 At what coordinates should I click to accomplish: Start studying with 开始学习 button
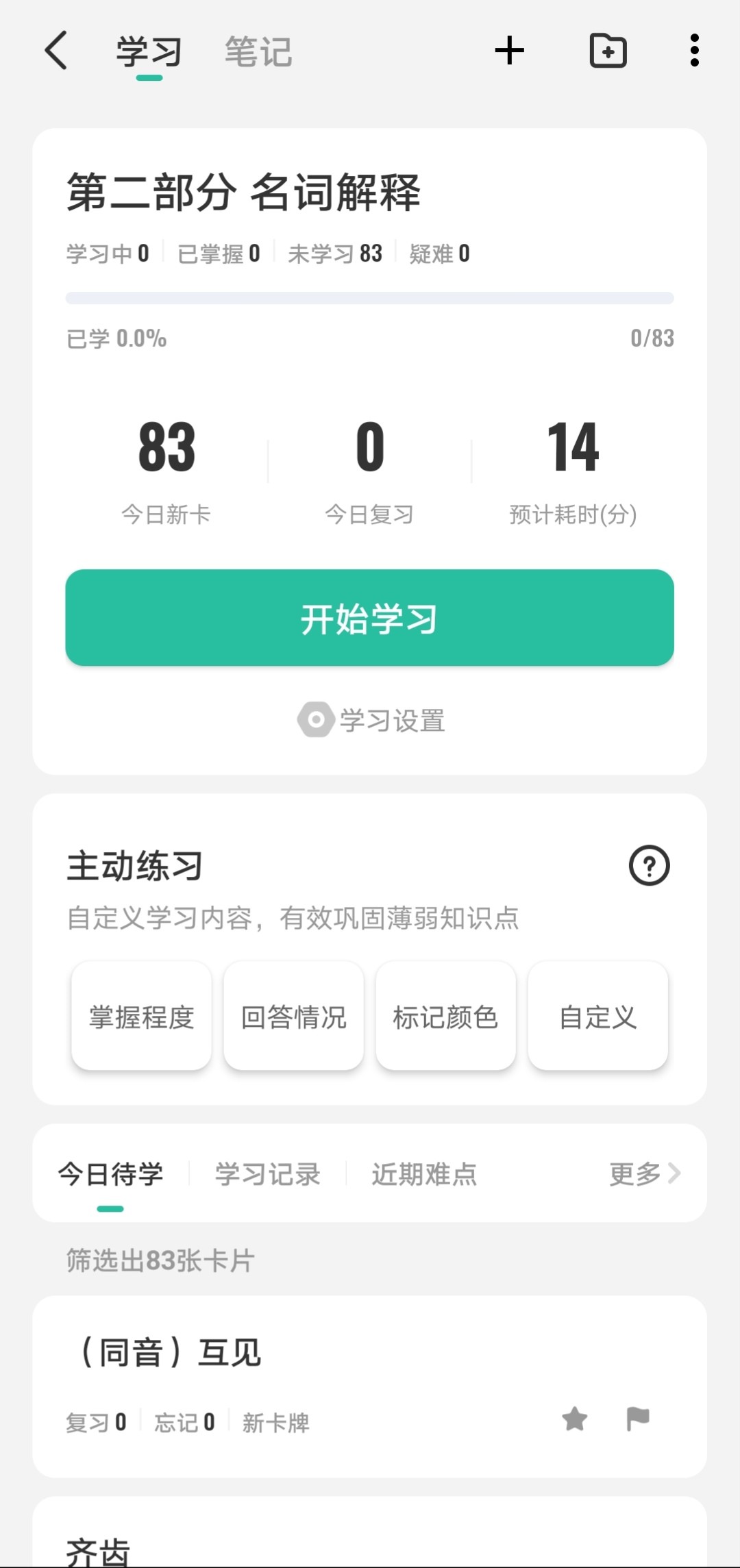click(370, 617)
